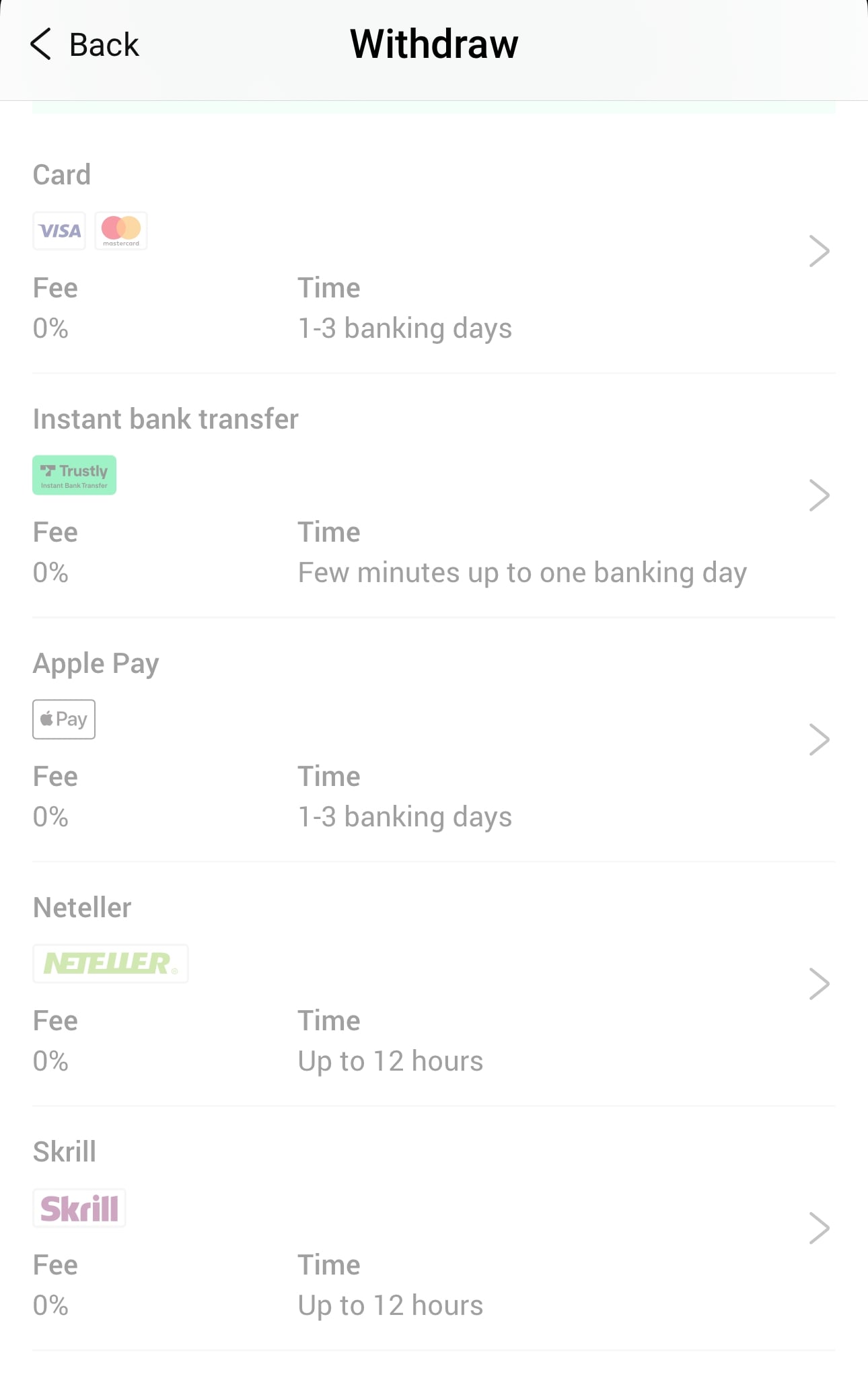
Task: Select the Instant bank transfer section heading
Action: coord(166,419)
